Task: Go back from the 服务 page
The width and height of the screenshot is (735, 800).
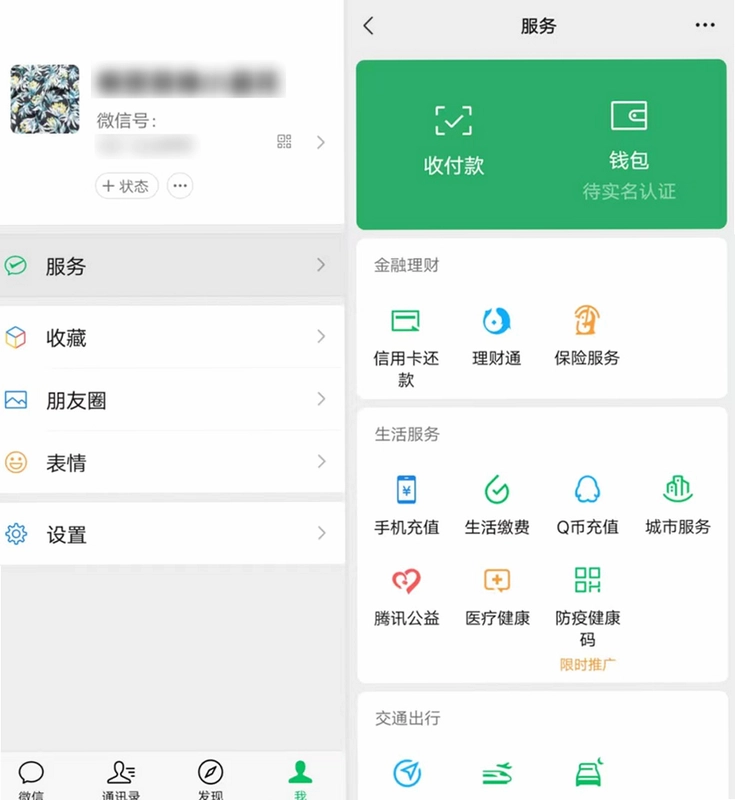Action: tap(369, 26)
